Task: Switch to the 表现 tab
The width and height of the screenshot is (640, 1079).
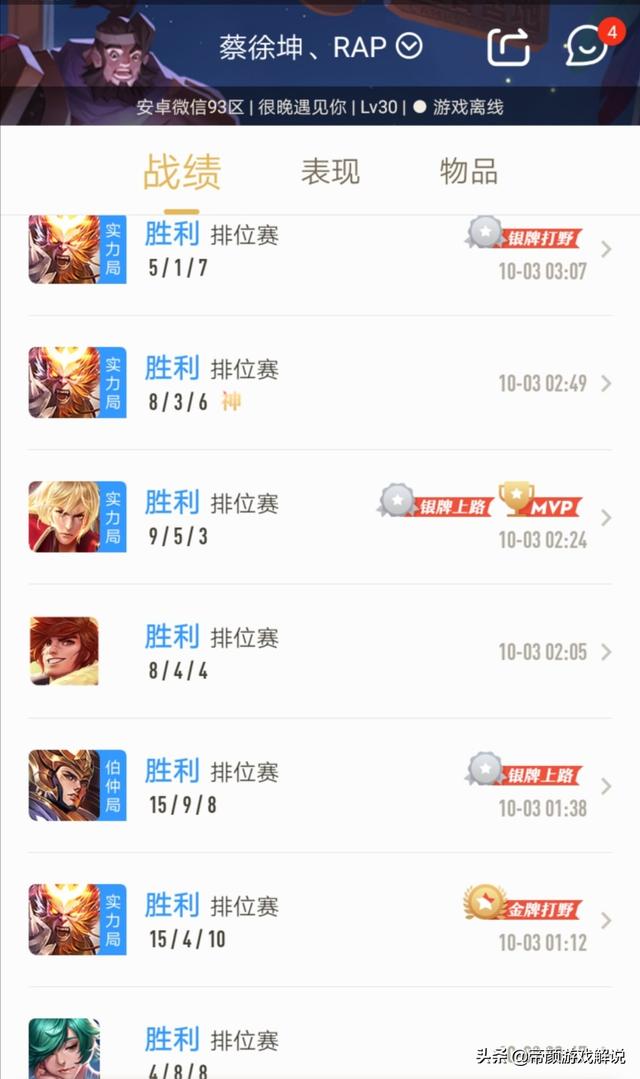Action: [330, 171]
